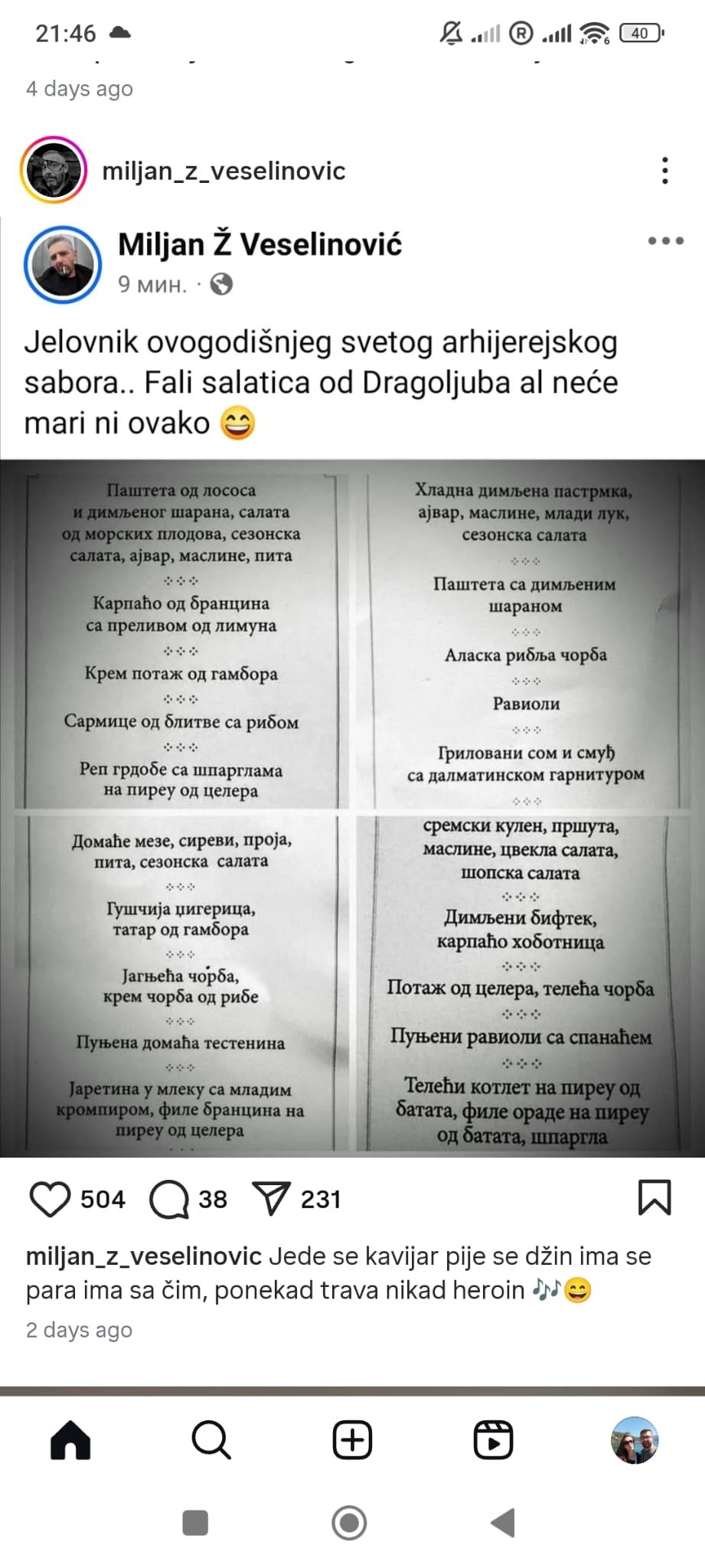
Task: Like the post with 504 likes
Action: (50, 1198)
